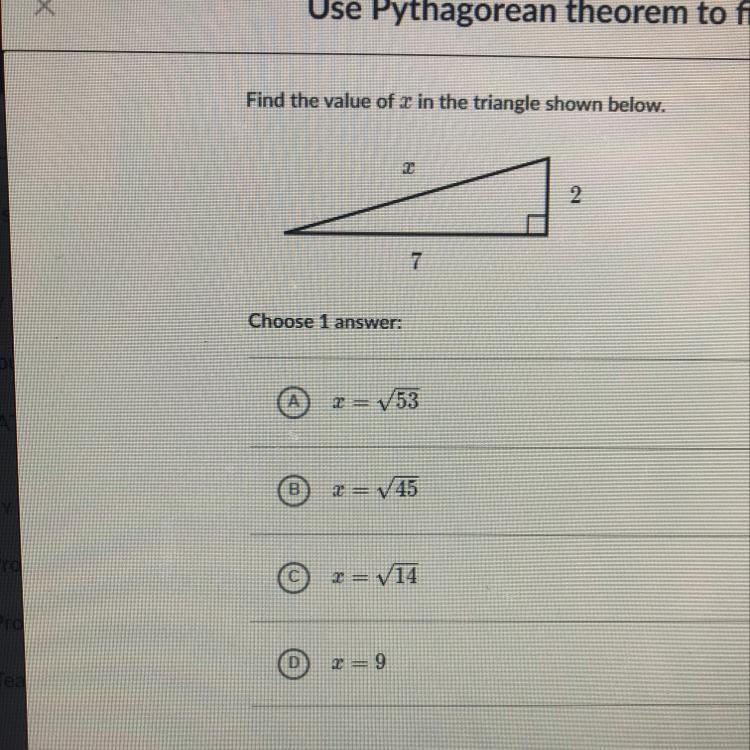This screenshot has width=750, height=750.
Task: Pick answer C, x = √14
Action: [x=294, y=577]
